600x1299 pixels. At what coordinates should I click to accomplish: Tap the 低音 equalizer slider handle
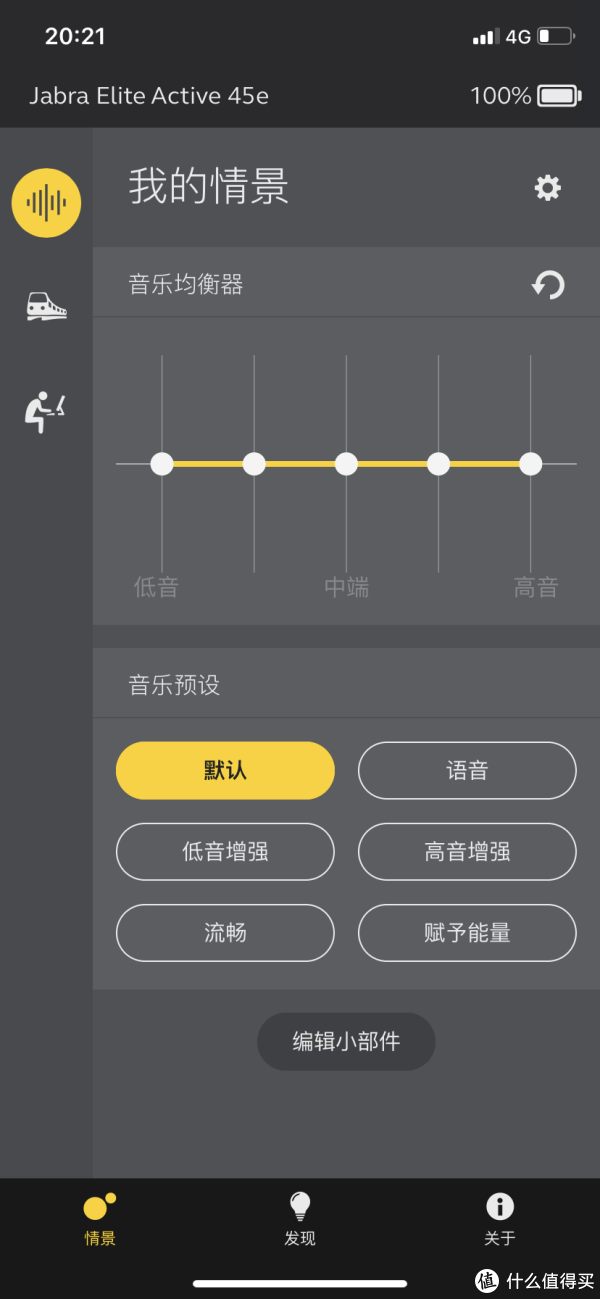coord(162,464)
